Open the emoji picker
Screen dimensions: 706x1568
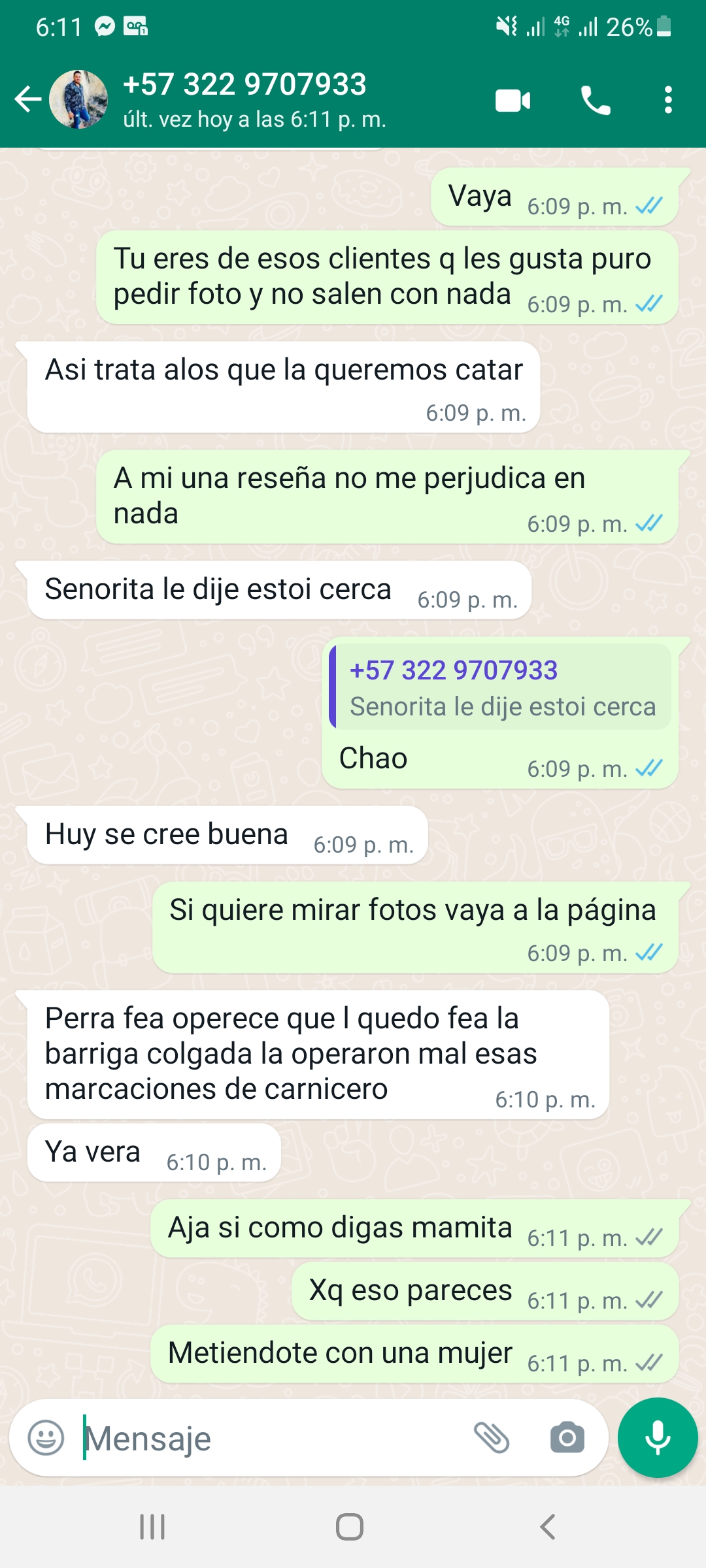pos(46,1438)
